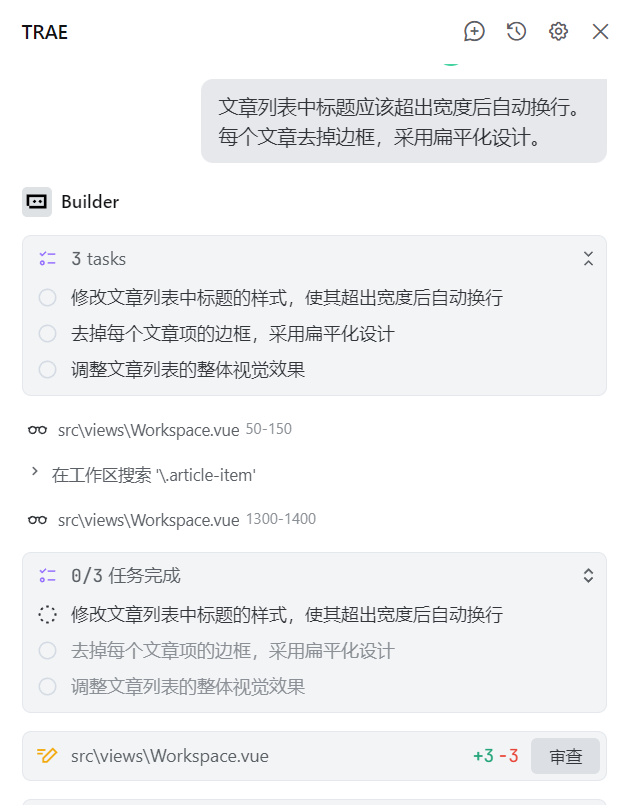628x805 pixels.
Task: Start a new chat session
Action: coord(474,31)
